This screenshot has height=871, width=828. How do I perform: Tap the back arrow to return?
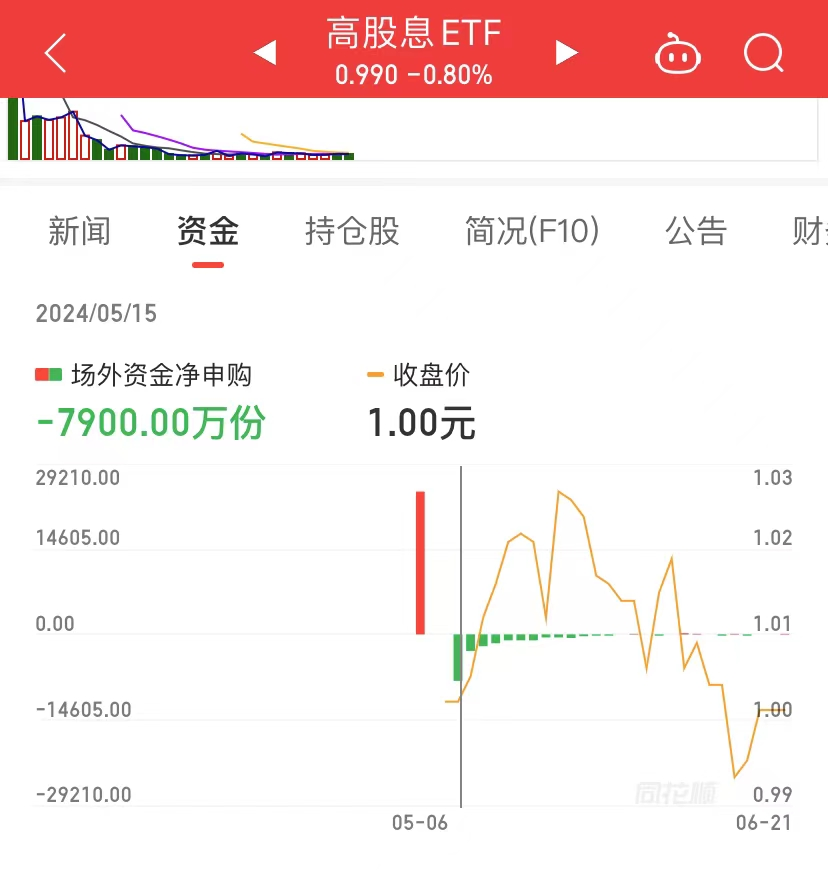(55, 53)
